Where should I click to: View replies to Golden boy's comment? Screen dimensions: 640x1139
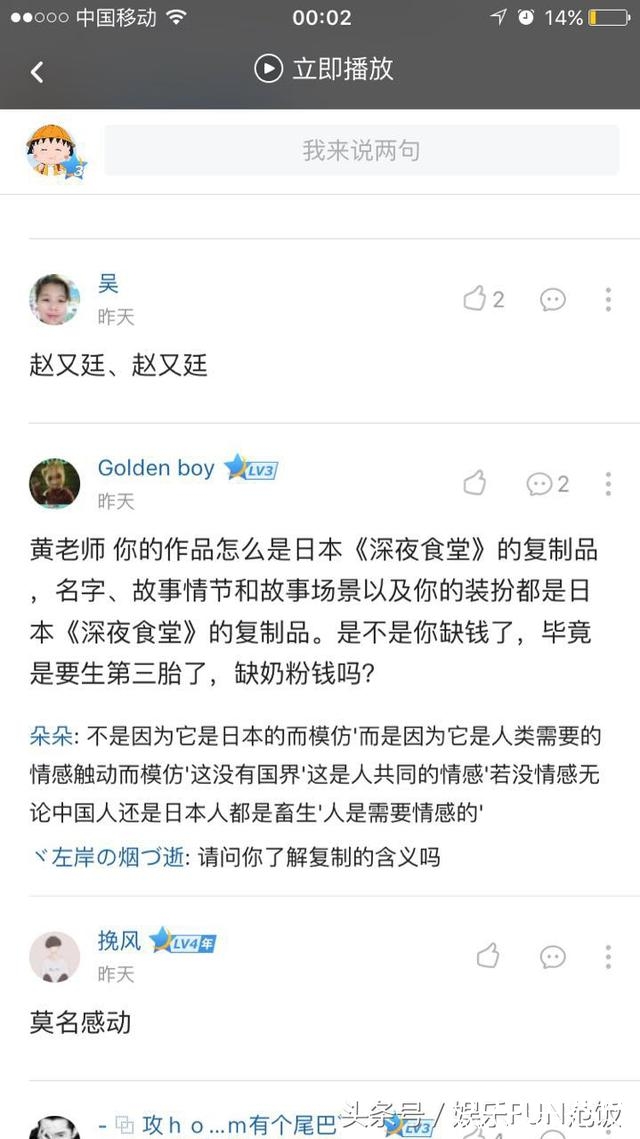coord(548,484)
